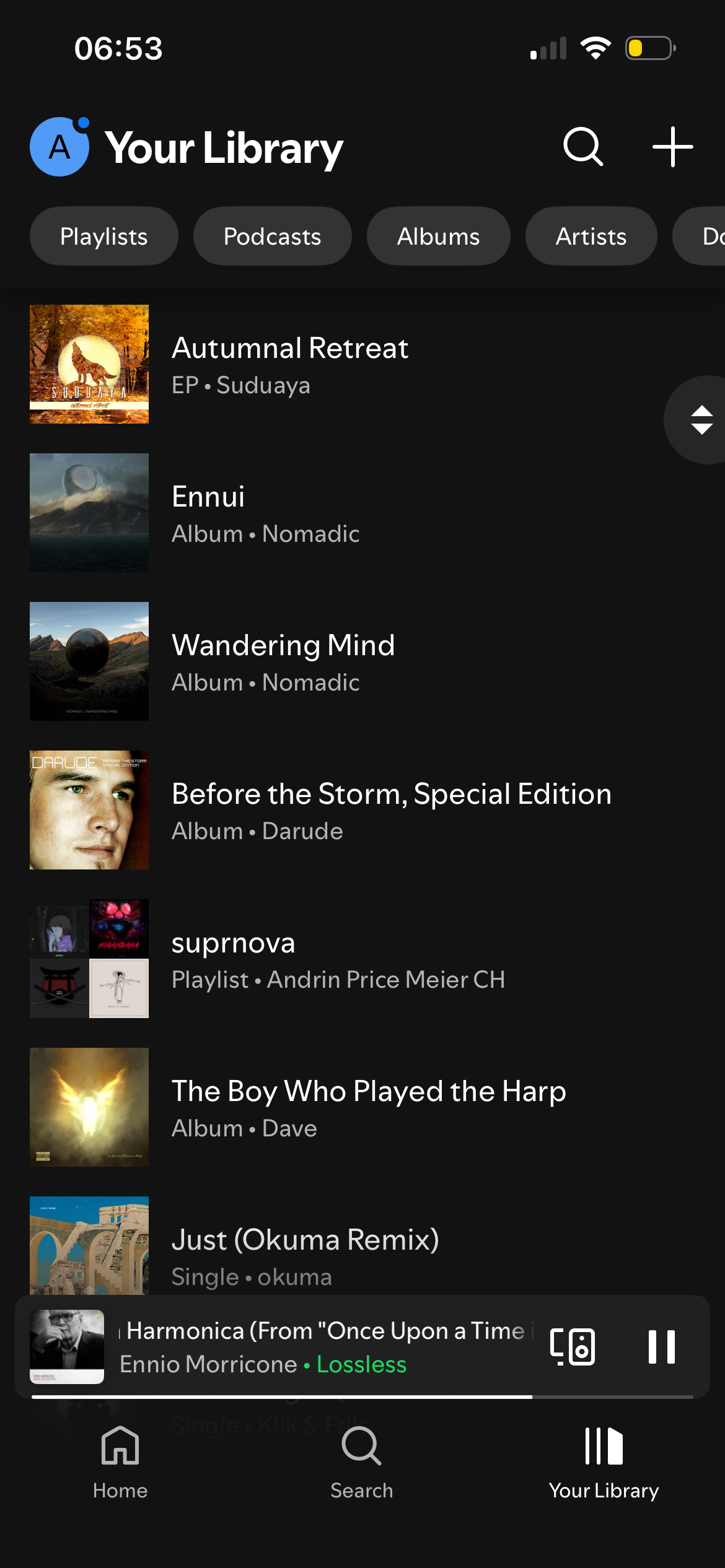
Task: Open the Wandering Mind album
Action: pyautogui.click(x=283, y=661)
